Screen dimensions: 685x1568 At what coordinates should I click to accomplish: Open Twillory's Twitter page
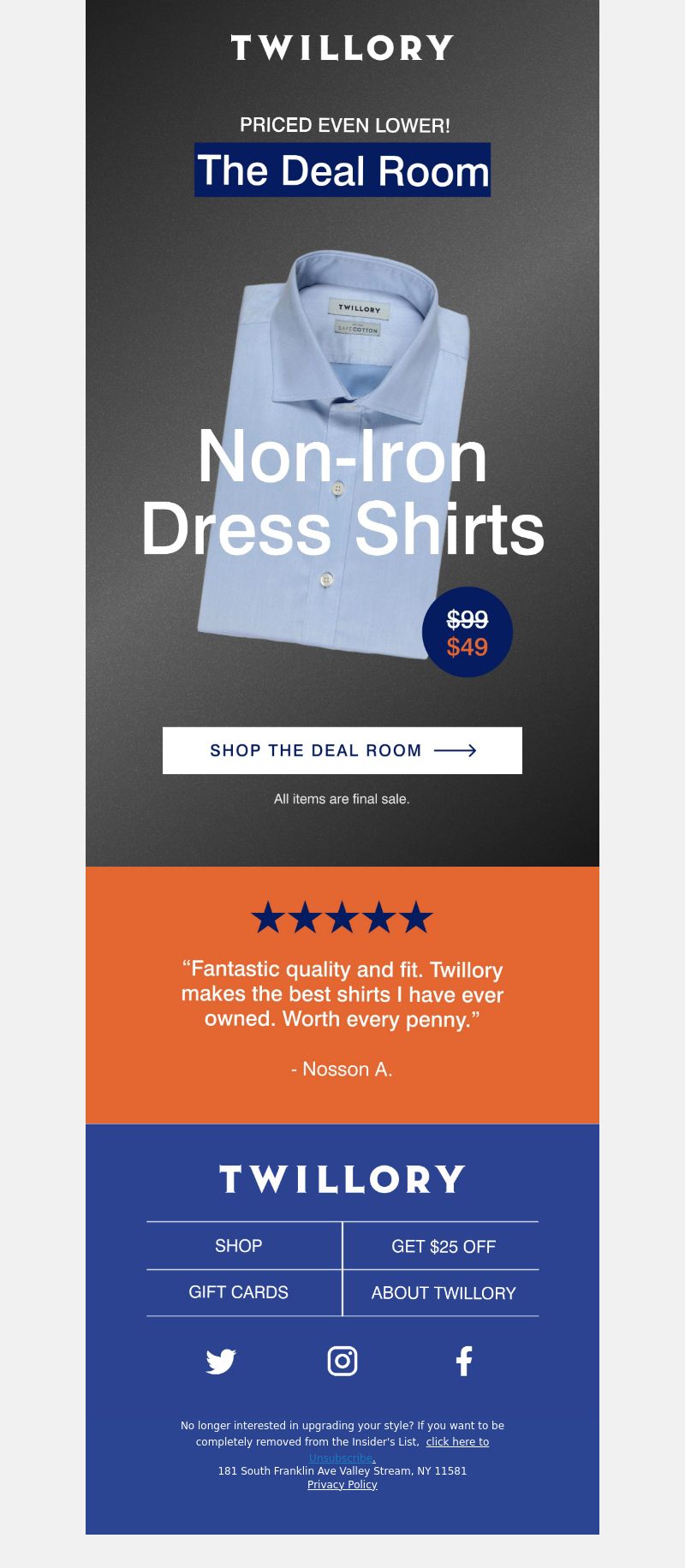click(221, 1361)
